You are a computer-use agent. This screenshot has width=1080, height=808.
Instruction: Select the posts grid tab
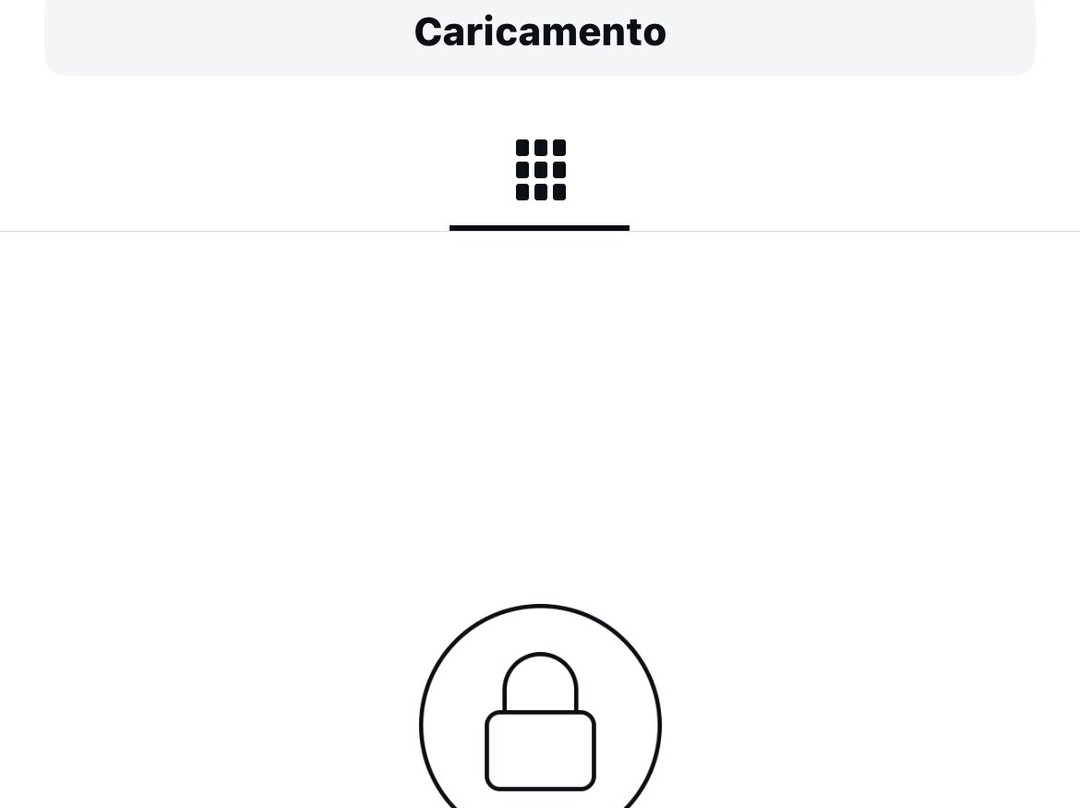pos(540,170)
